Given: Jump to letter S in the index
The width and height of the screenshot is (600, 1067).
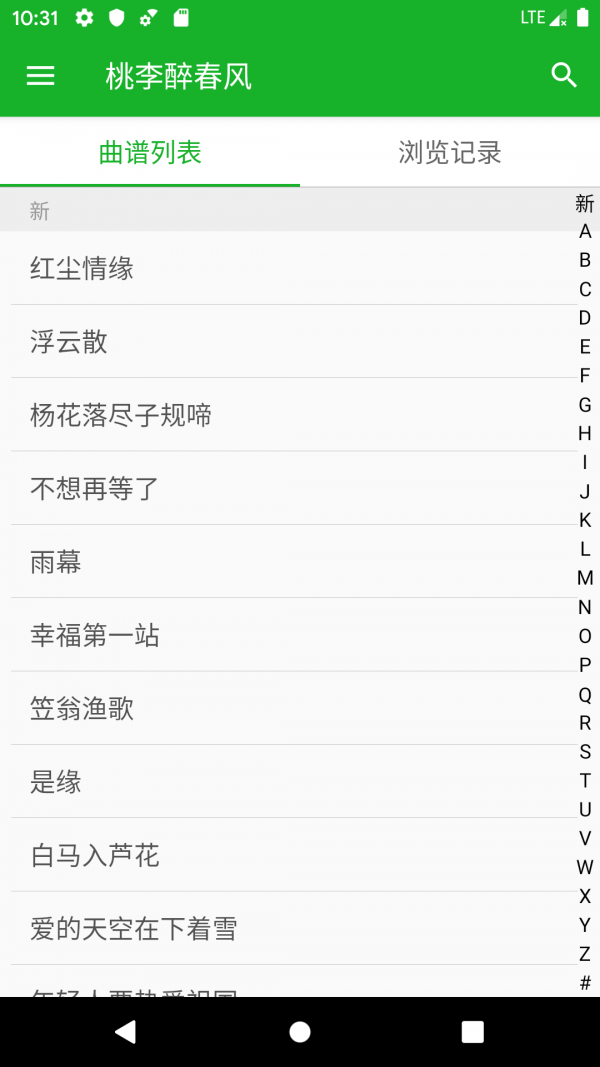Looking at the screenshot, I should [x=585, y=752].
